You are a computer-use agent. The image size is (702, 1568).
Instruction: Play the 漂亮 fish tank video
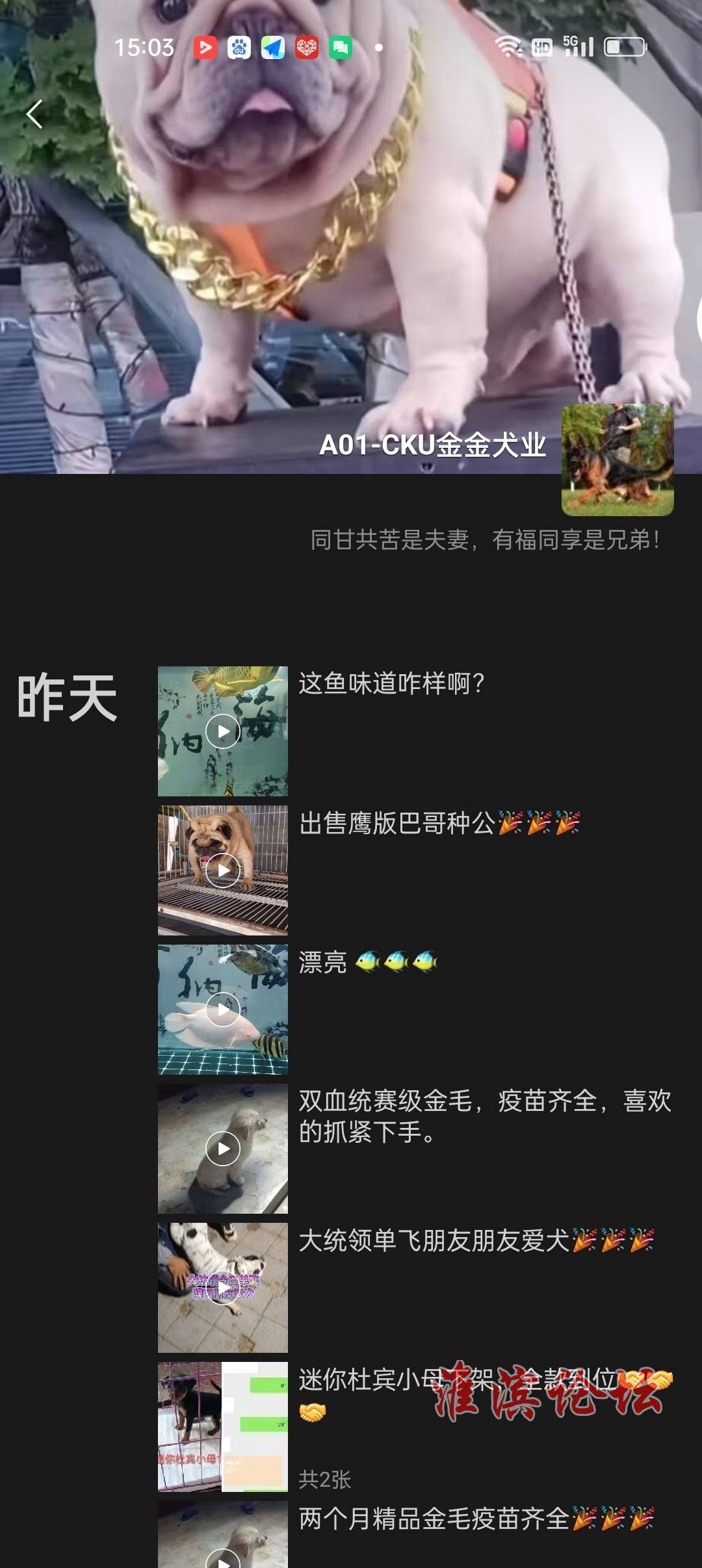(223, 1010)
